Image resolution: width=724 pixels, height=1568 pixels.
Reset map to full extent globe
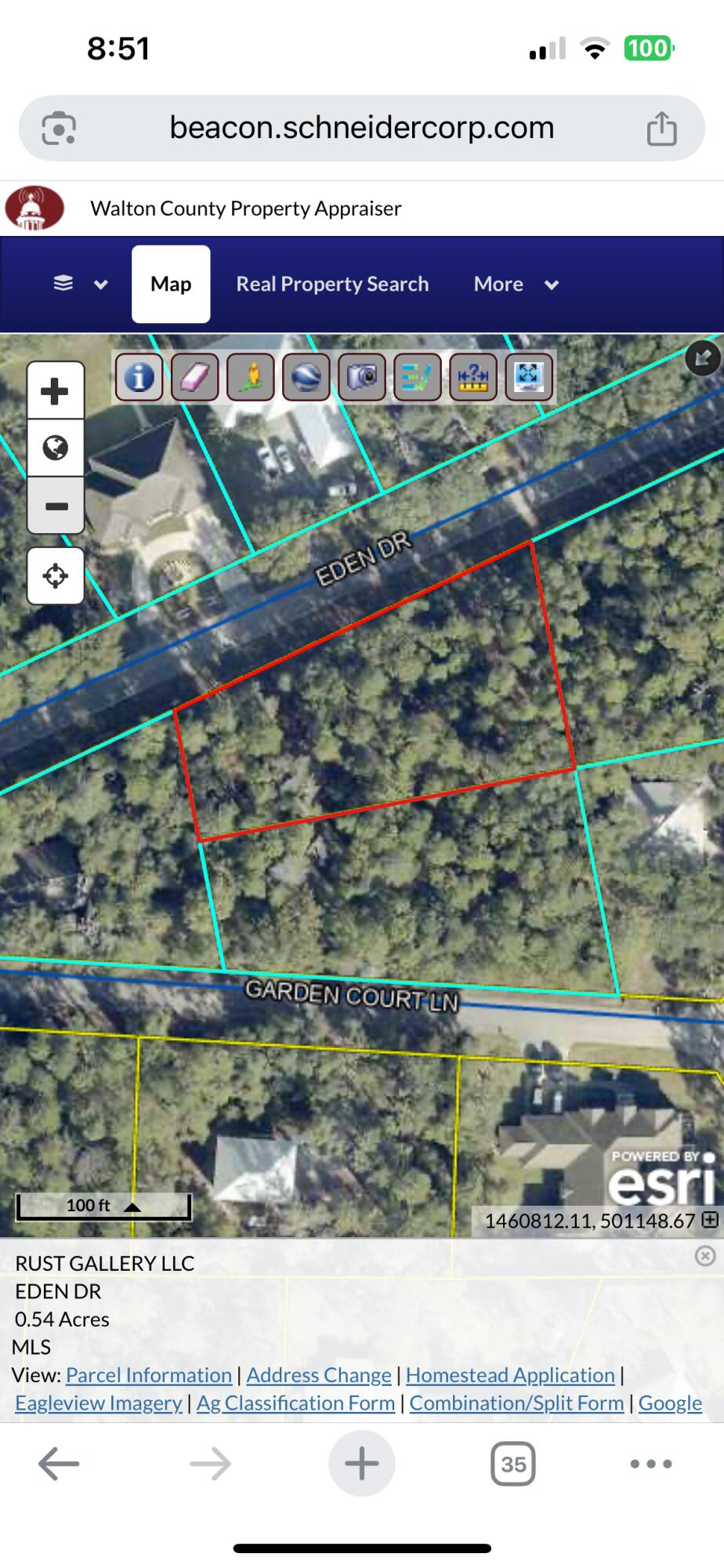55,448
